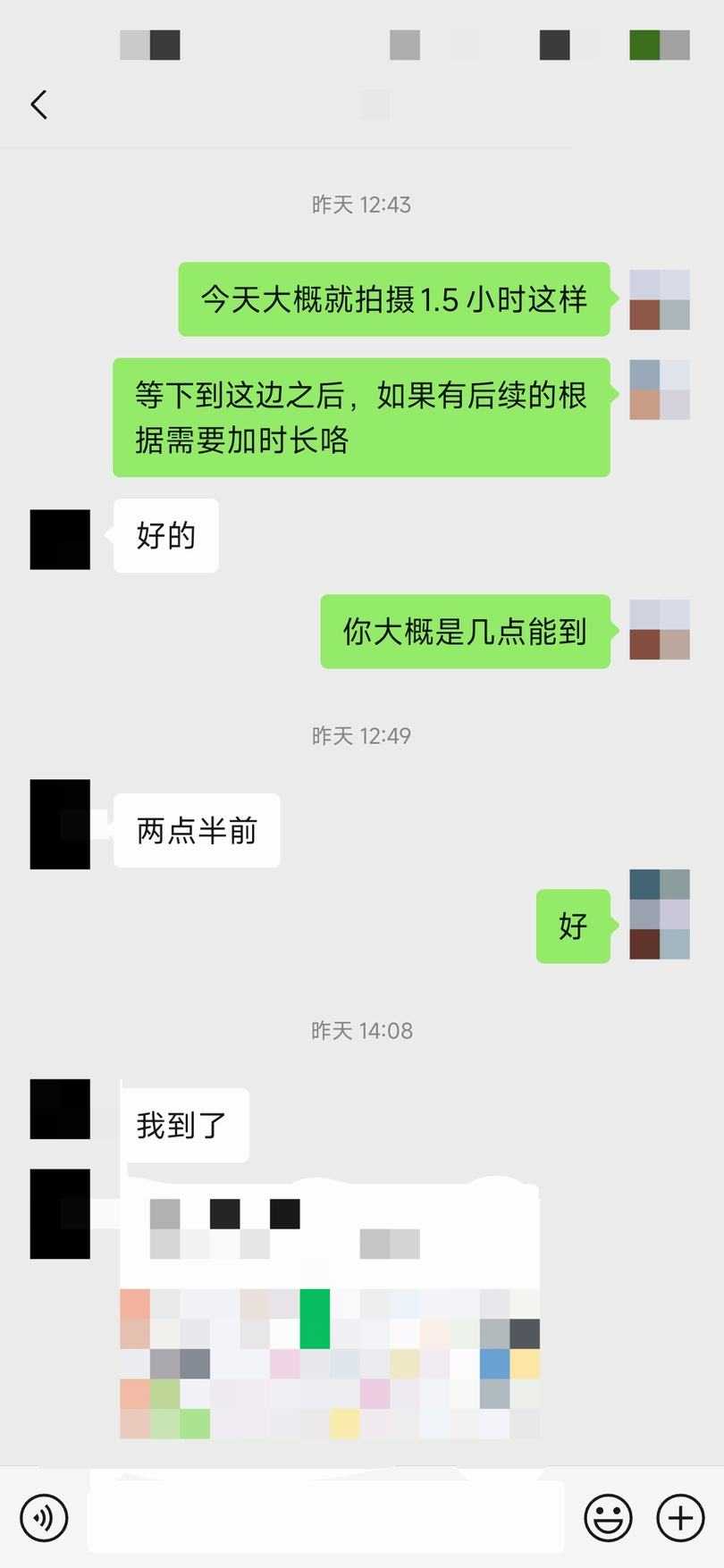Switch to voice message input
This screenshot has height=1568, width=724.
click(x=44, y=1516)
